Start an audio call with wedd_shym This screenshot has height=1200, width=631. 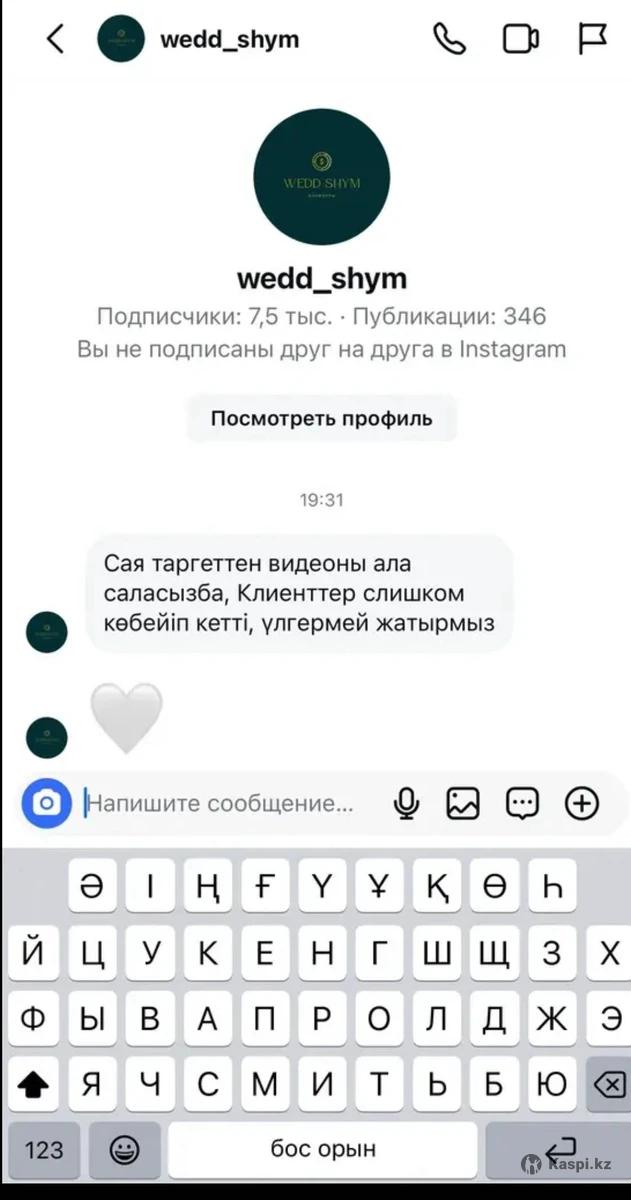coord(449,39)
